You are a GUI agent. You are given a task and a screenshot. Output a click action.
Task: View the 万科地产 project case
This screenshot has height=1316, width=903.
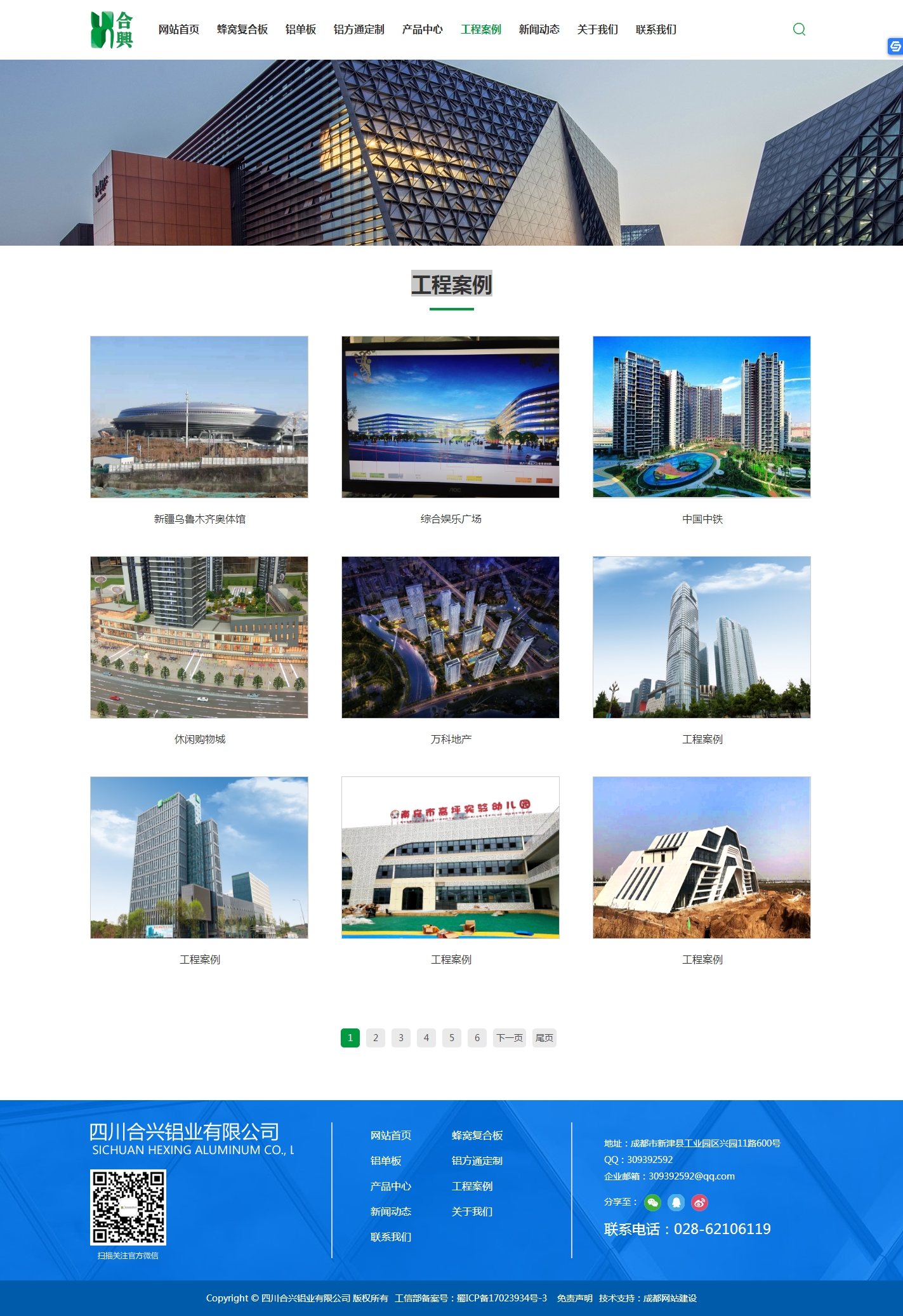[451, 637]
